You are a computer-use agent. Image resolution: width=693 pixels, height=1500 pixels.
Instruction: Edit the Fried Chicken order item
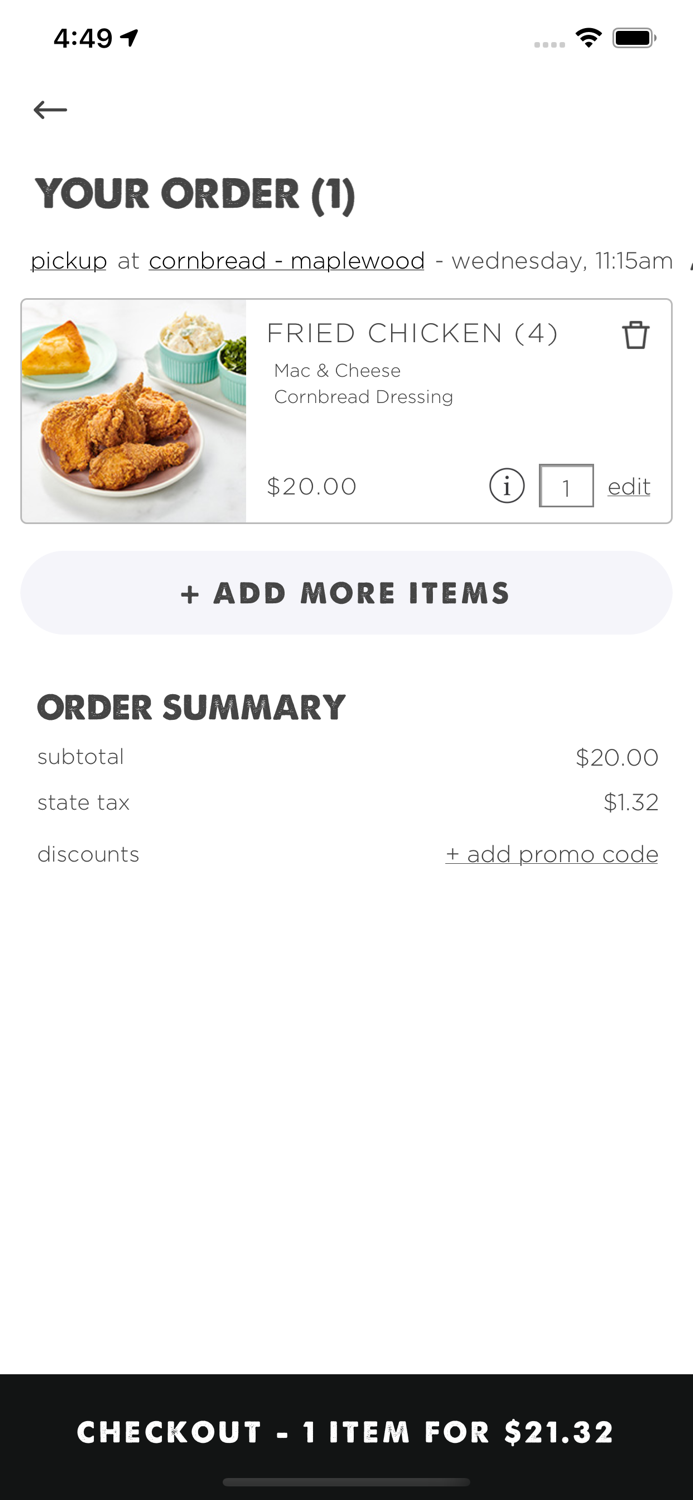click(629, 487)
